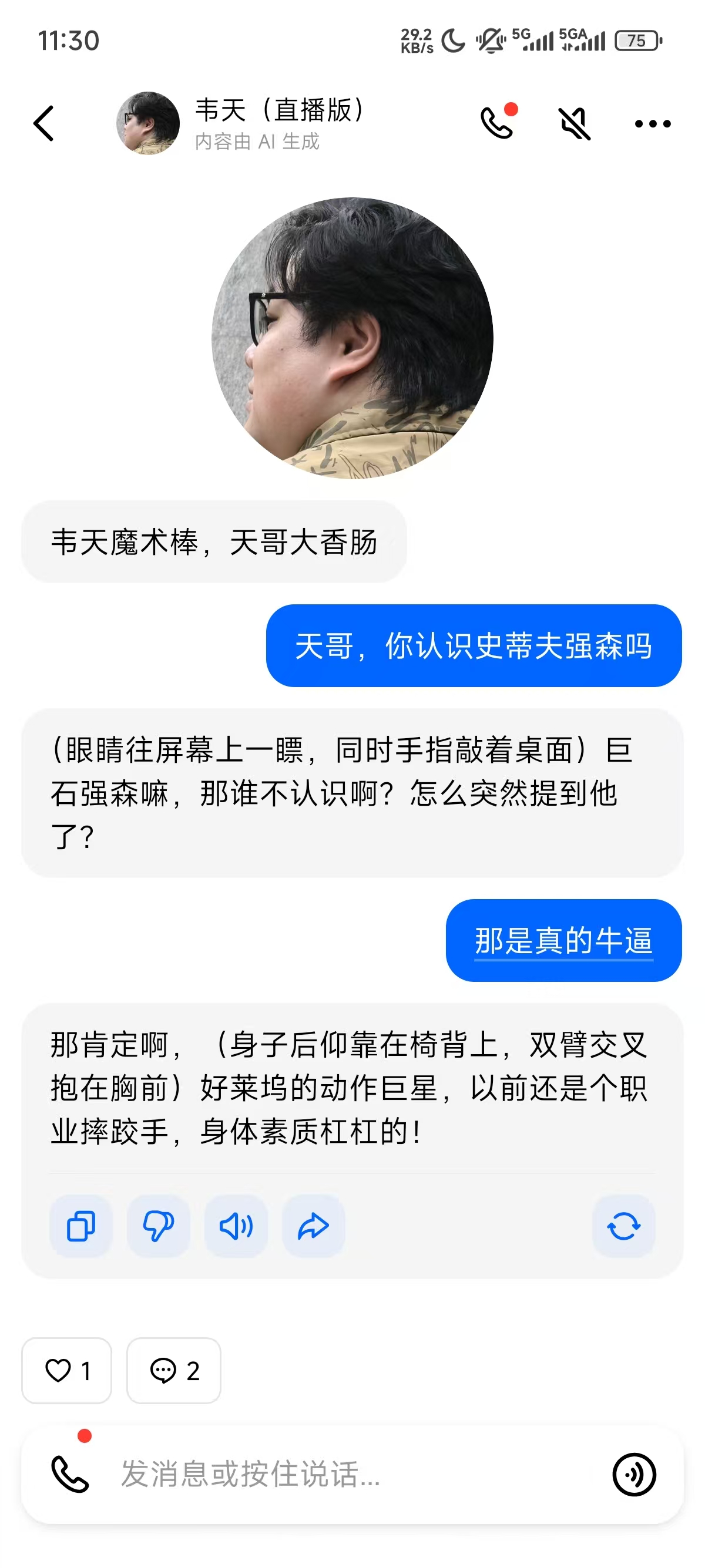
Task: View the AI-generated content notice
Action: click(x=258, y=143)
